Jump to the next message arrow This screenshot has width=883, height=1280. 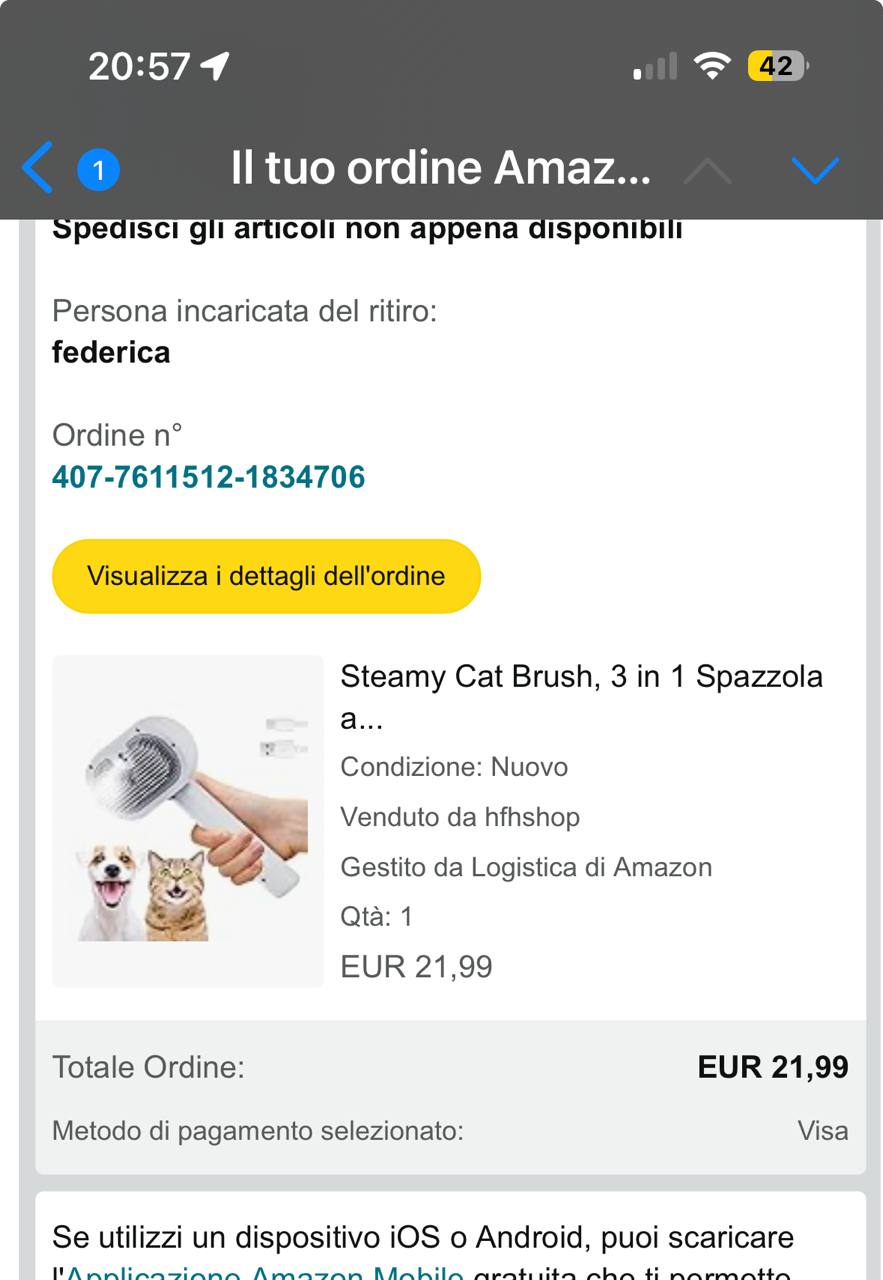[x=815, y=170]
